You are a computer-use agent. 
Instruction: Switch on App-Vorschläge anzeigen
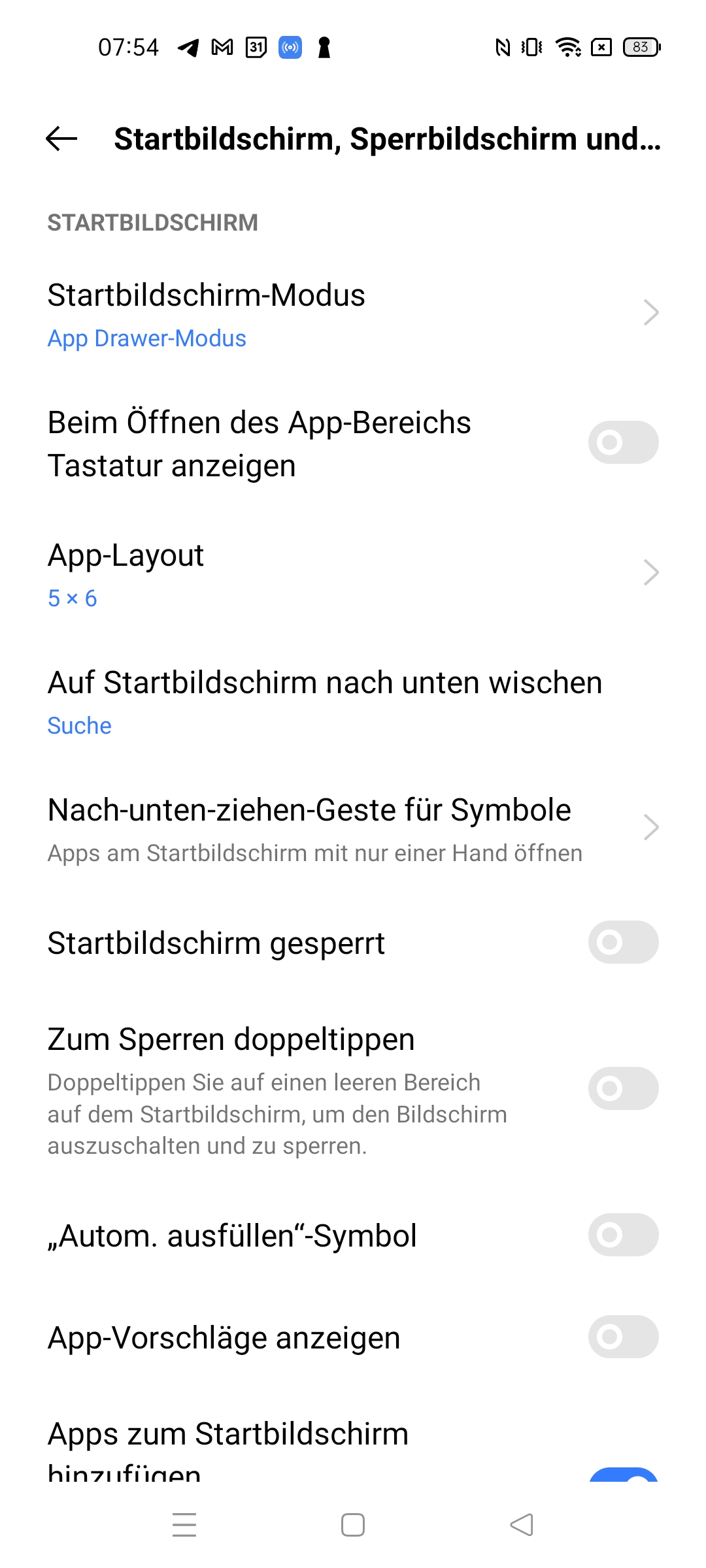623,1337
